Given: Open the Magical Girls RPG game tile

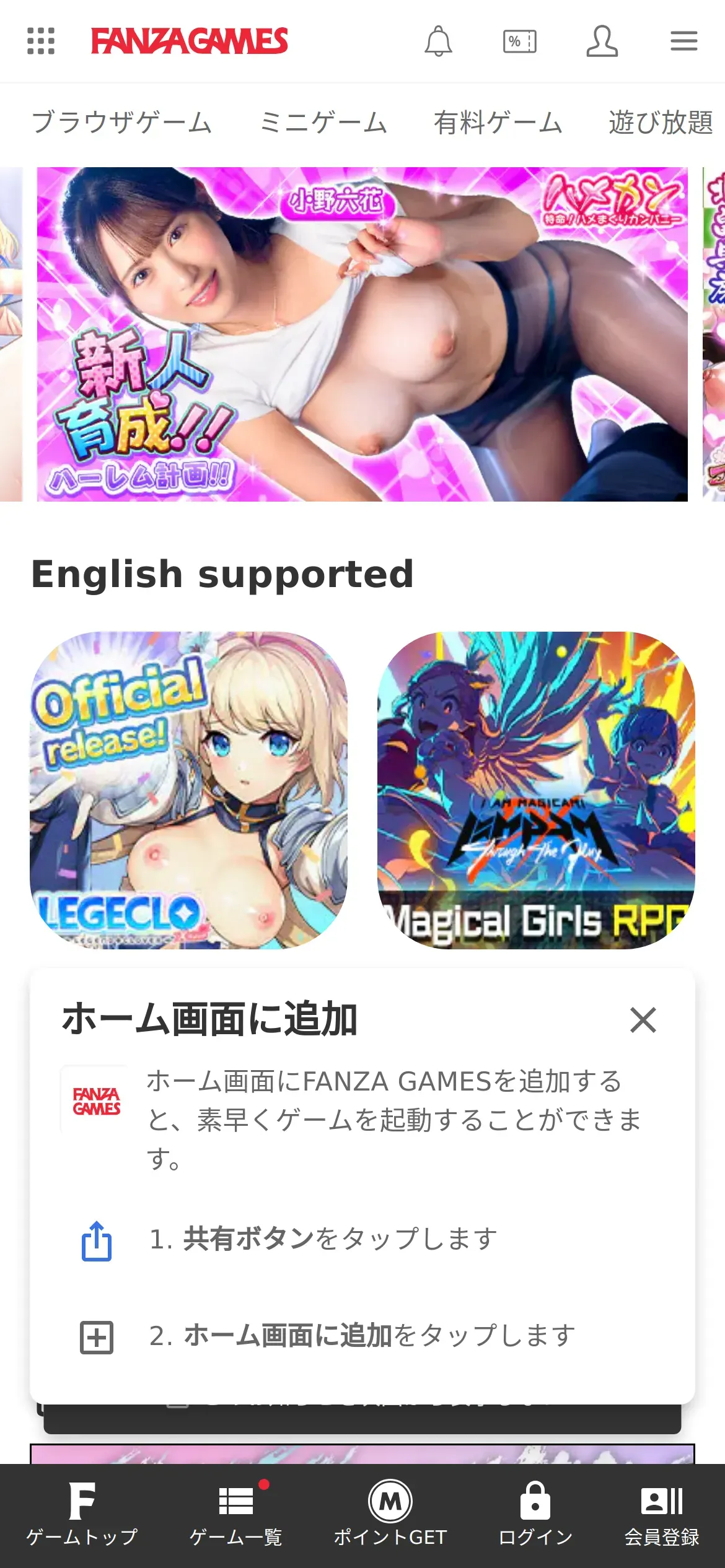Looking at the screenshot, I should (x=536, y=790).
